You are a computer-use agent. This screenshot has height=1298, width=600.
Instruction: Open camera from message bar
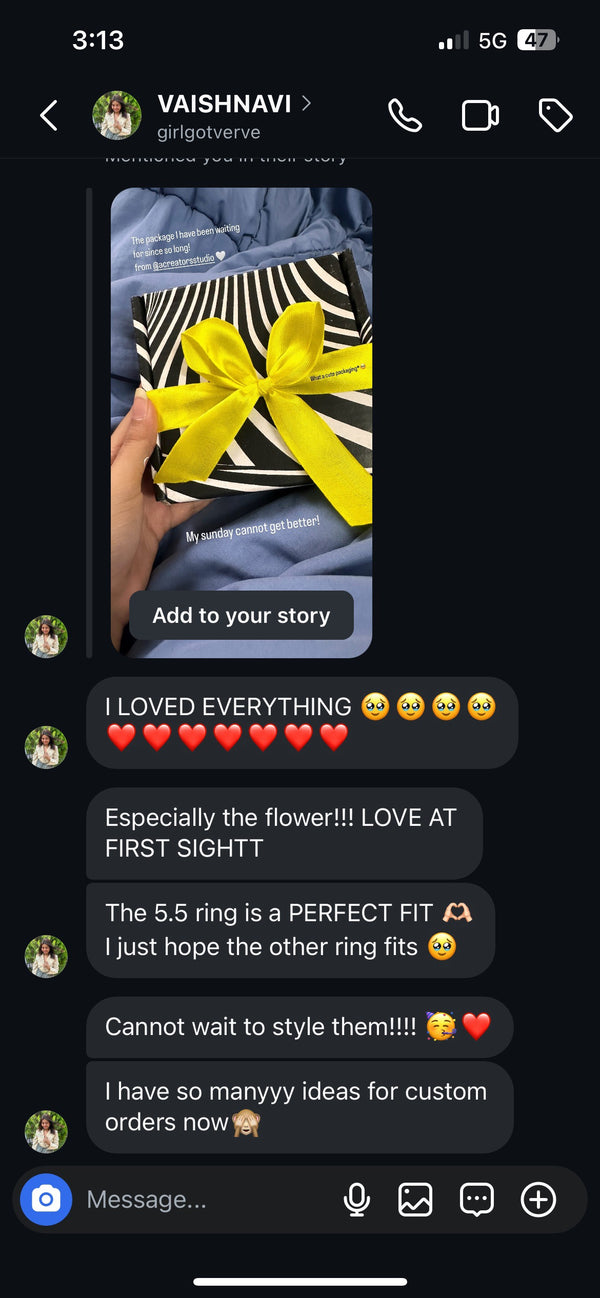pos(46,1199)
